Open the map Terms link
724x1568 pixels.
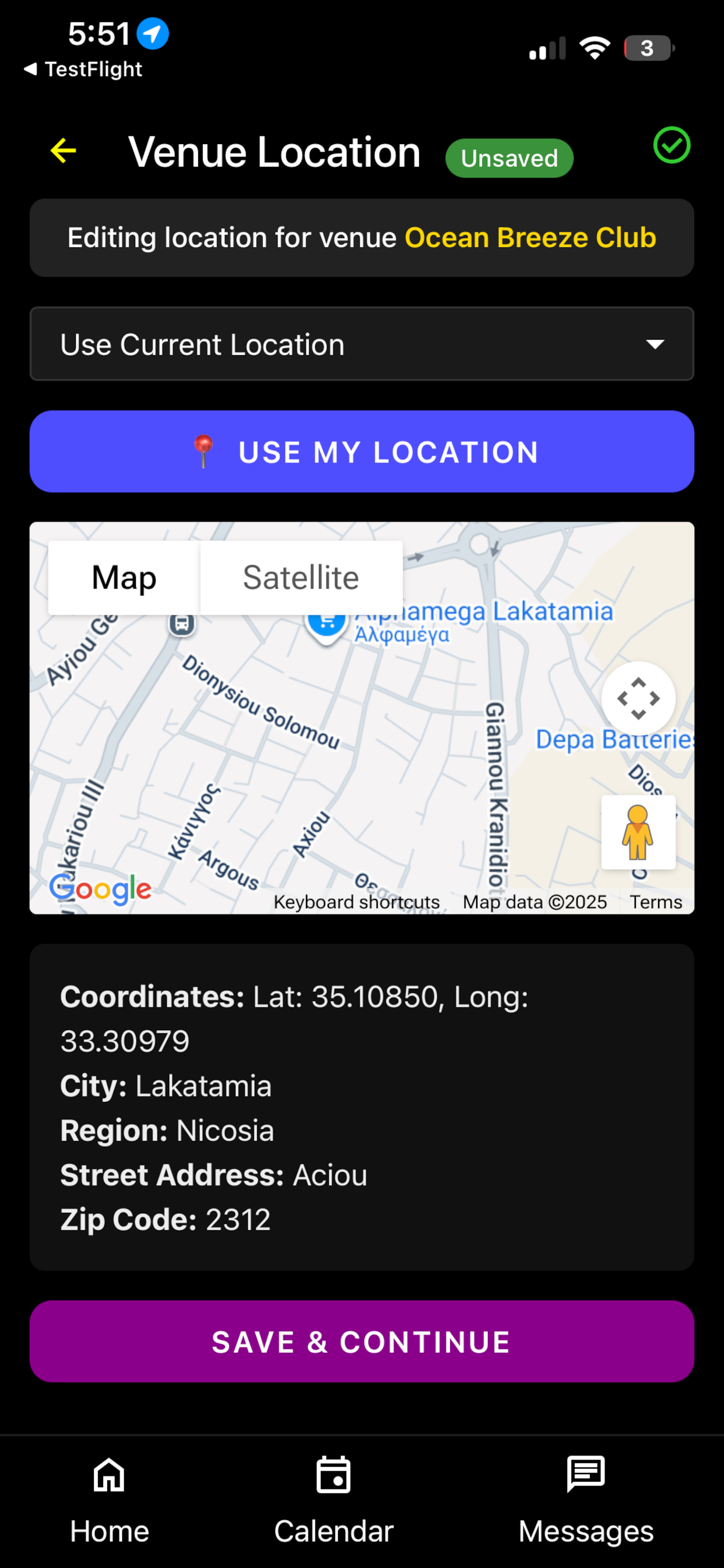pyautogui.click(x=655, y=901)
